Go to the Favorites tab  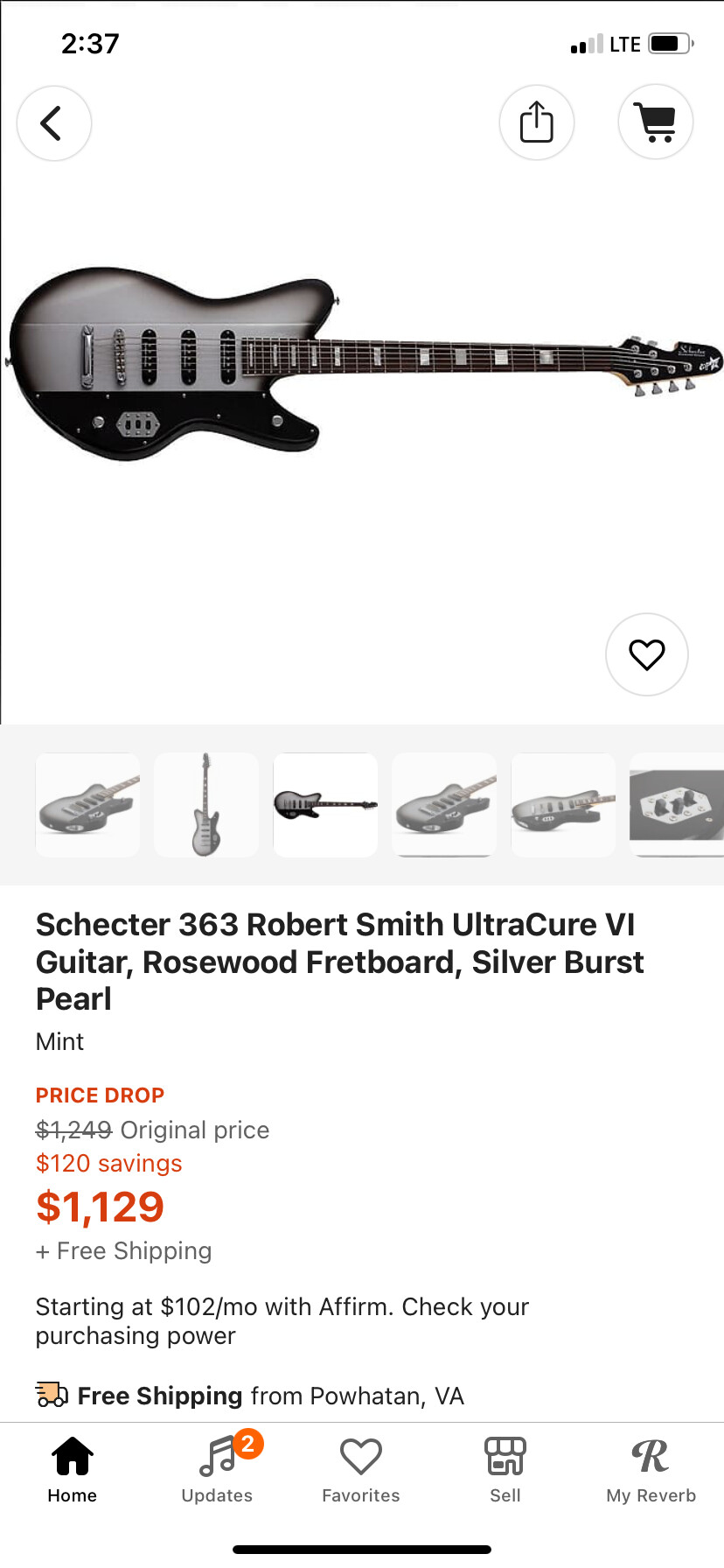coord(361,1470)
